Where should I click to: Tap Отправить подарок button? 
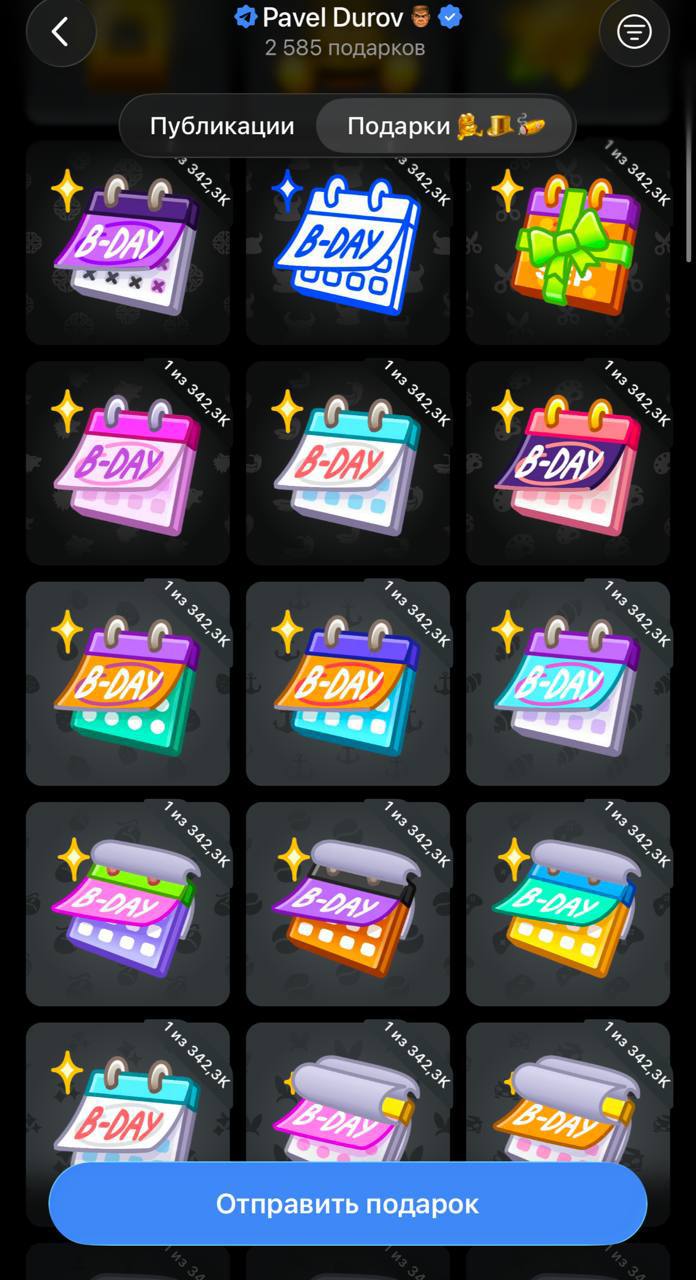[x=347, y=1204]
